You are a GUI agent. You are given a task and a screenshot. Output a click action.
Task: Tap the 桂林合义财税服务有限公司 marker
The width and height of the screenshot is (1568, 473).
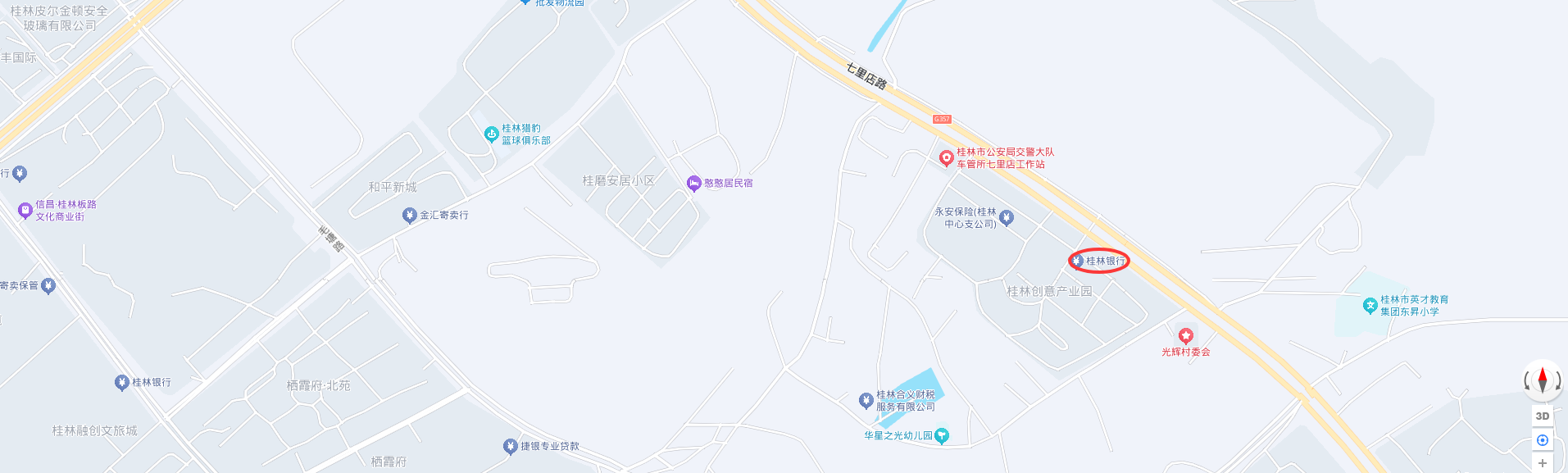[866, 400]
